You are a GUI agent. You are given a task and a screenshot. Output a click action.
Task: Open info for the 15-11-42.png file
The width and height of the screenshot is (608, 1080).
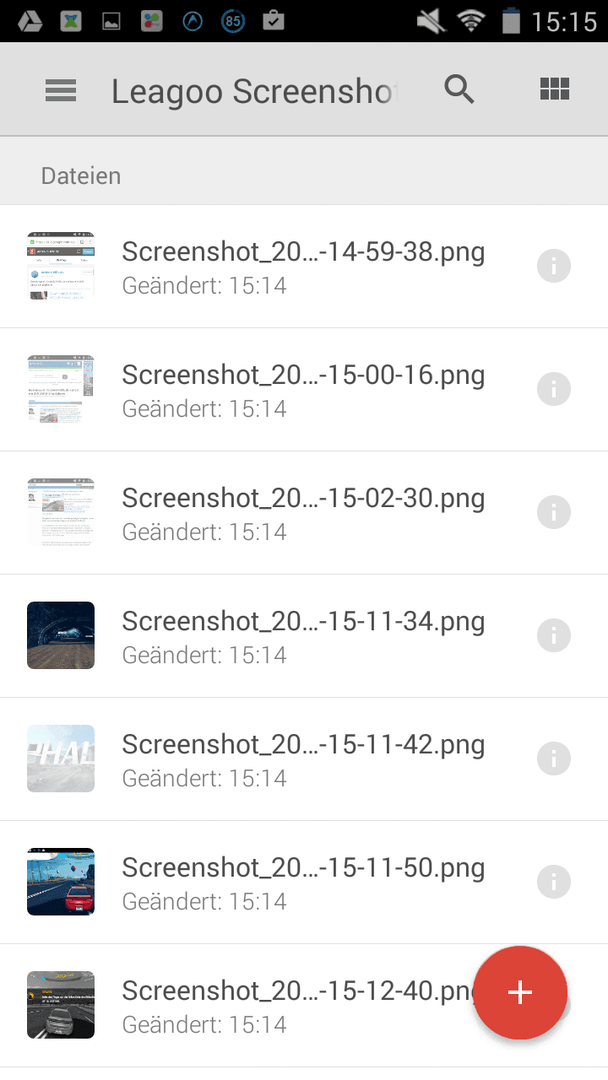pos(554,758)
